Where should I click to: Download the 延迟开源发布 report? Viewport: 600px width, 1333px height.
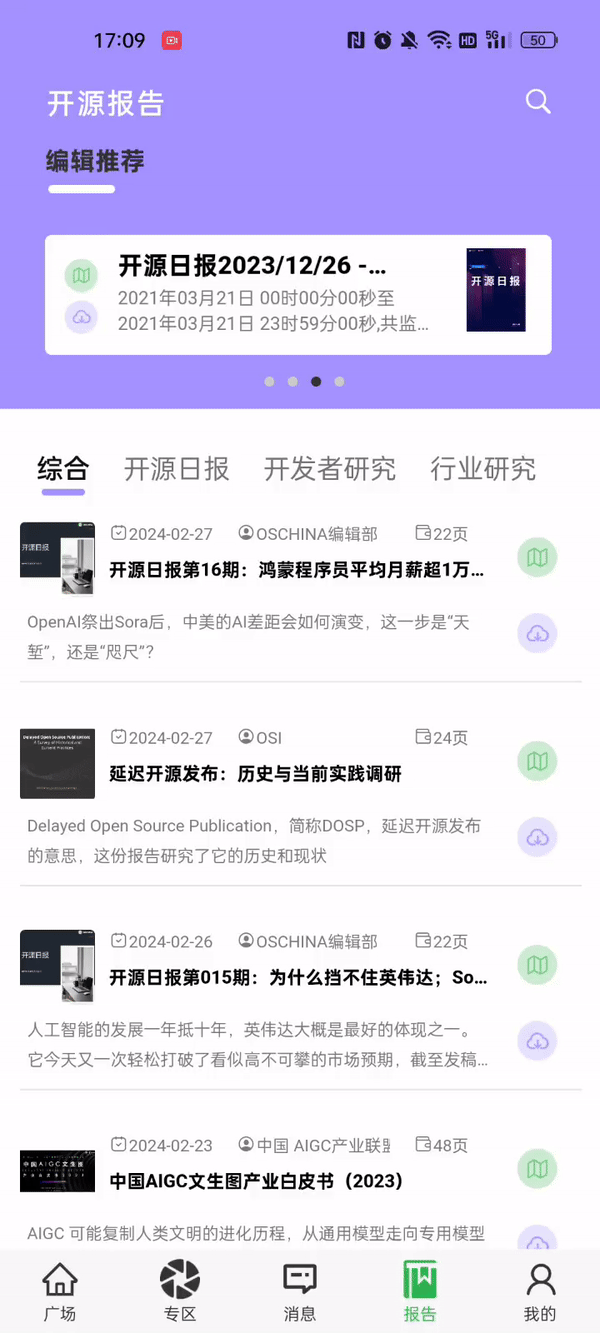point(537,837)
